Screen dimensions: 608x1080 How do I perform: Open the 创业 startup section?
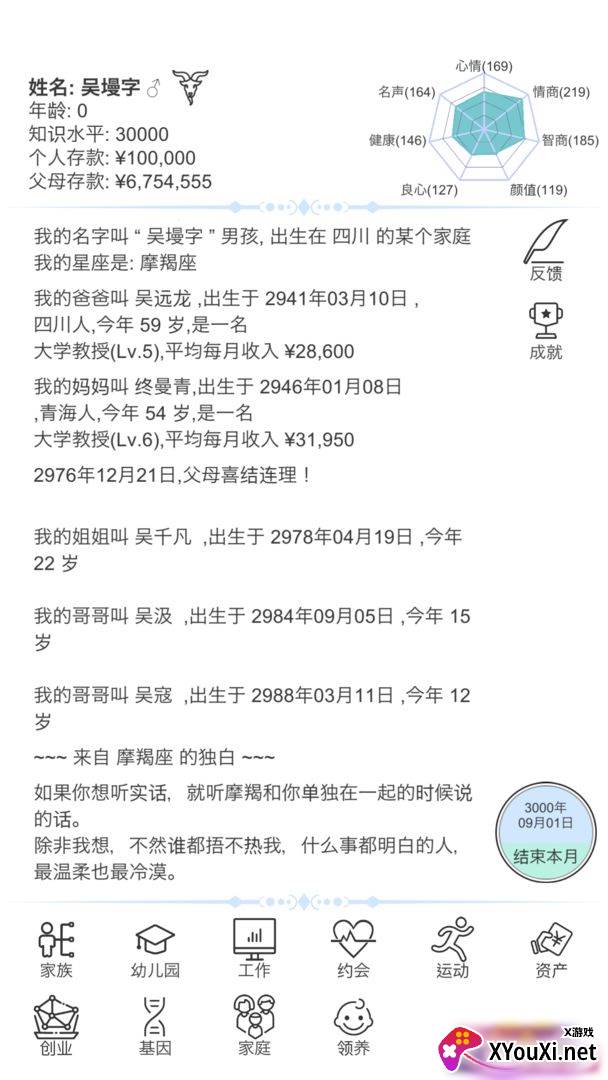tap(56, 1027)
